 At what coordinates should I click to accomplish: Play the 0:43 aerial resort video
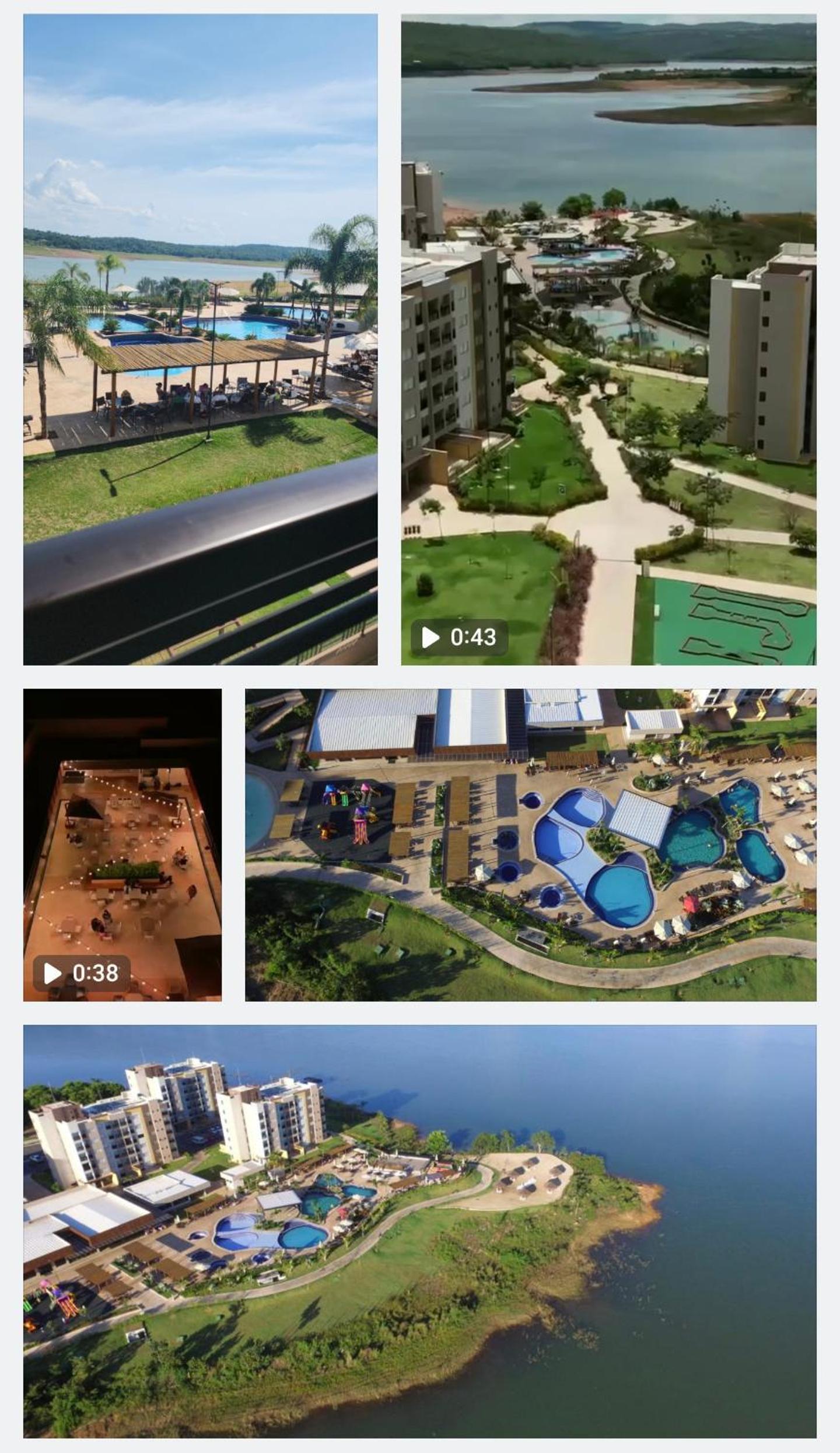point(608,339)
